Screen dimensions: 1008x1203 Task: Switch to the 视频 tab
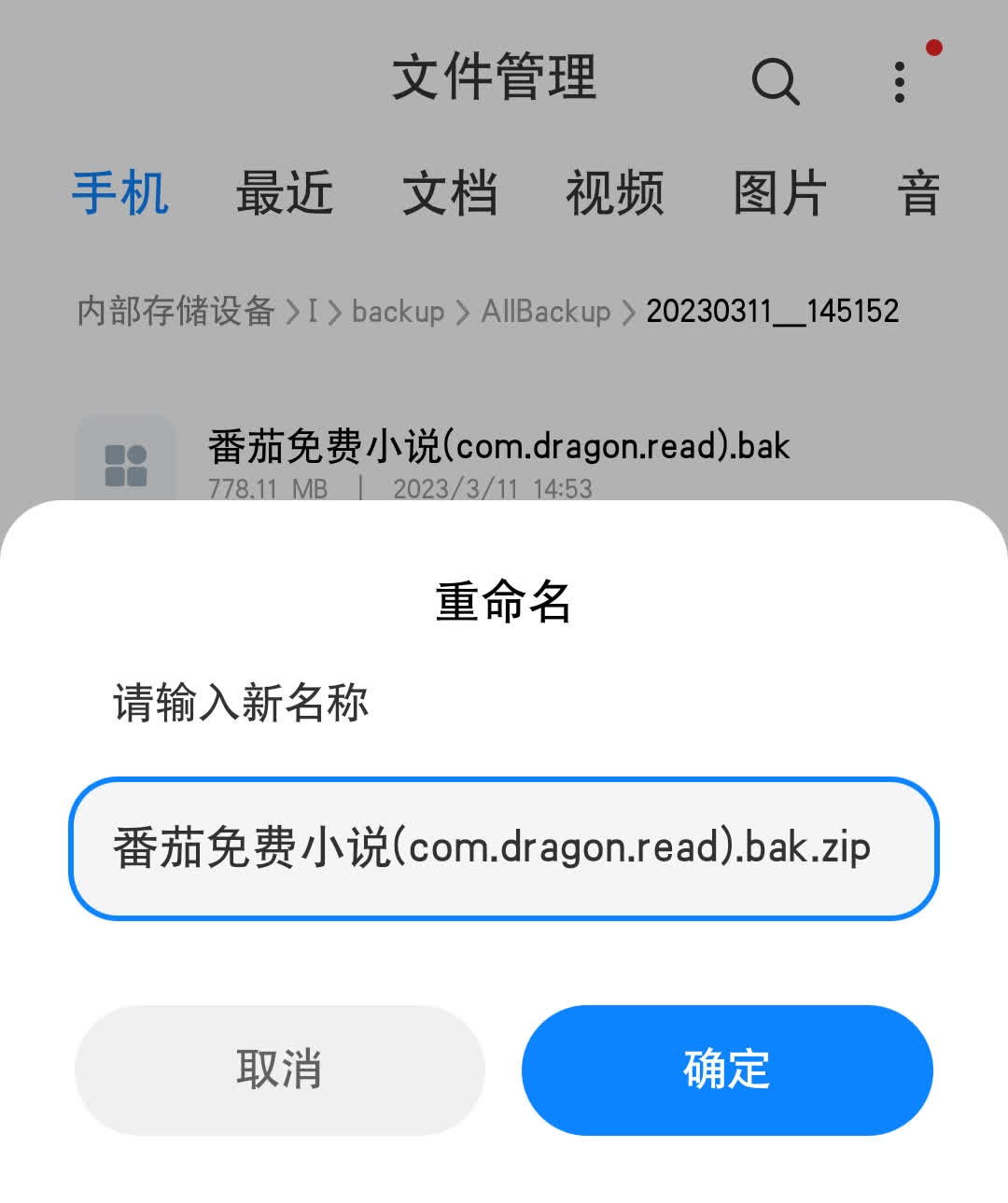click(615, 193)
